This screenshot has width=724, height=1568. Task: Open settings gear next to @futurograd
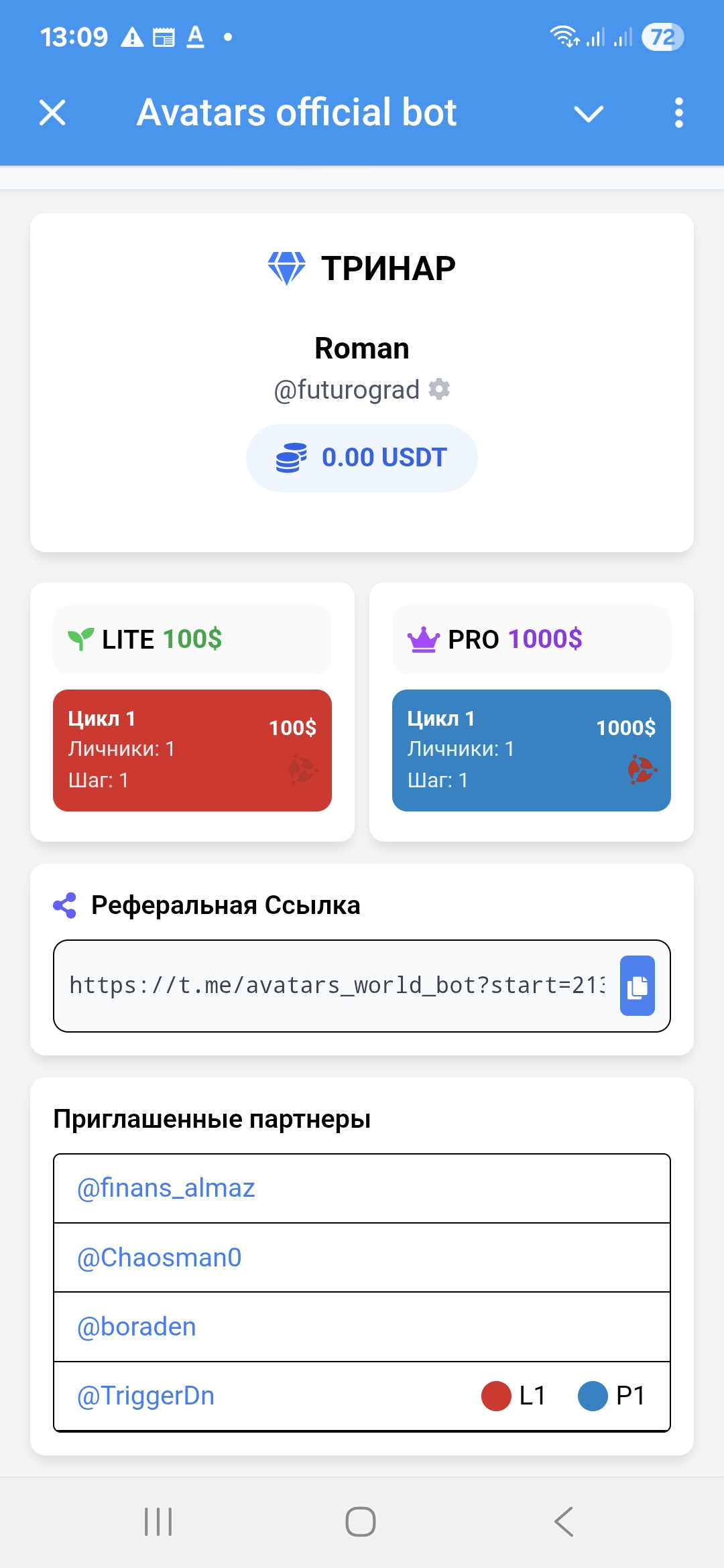point(439,389)
